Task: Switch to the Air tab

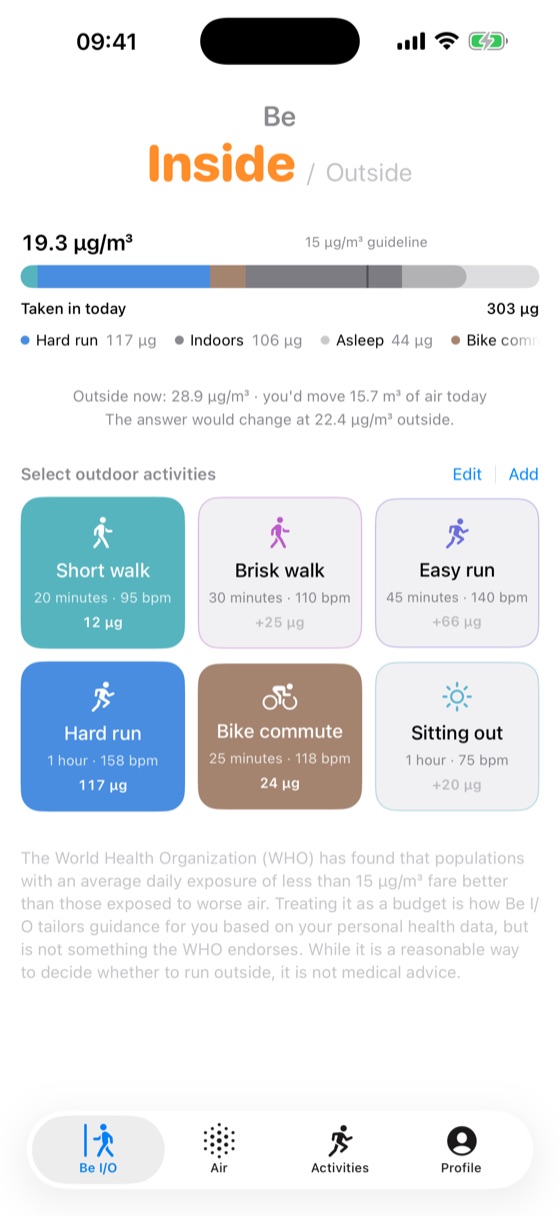Action: pyautogui.click(x=219, y=1149)
